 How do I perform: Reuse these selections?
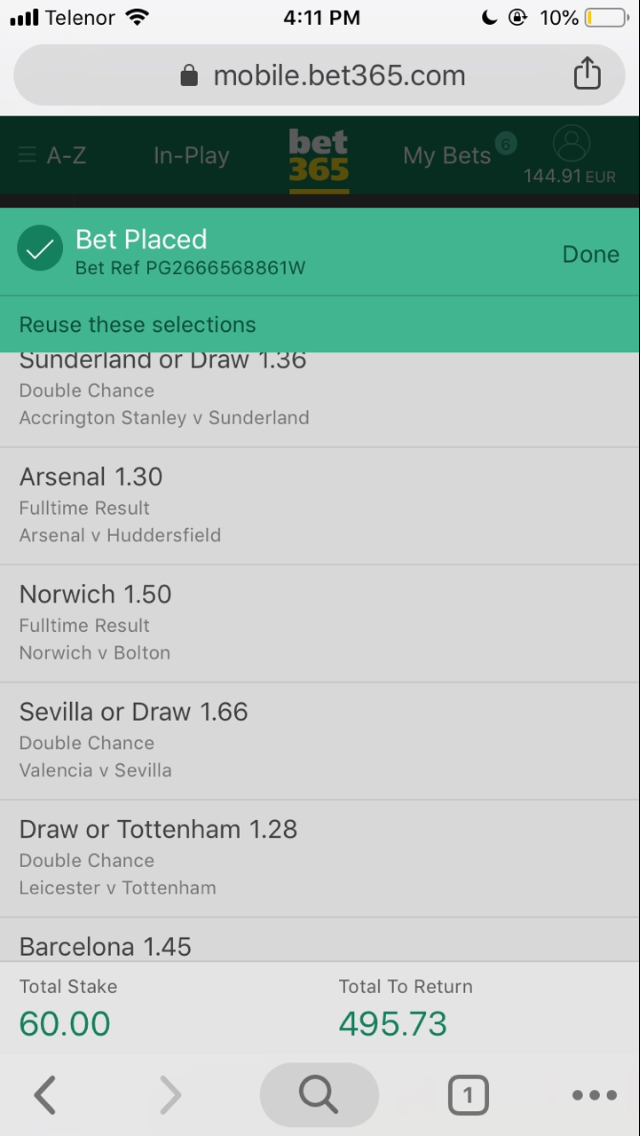[137, 324]
